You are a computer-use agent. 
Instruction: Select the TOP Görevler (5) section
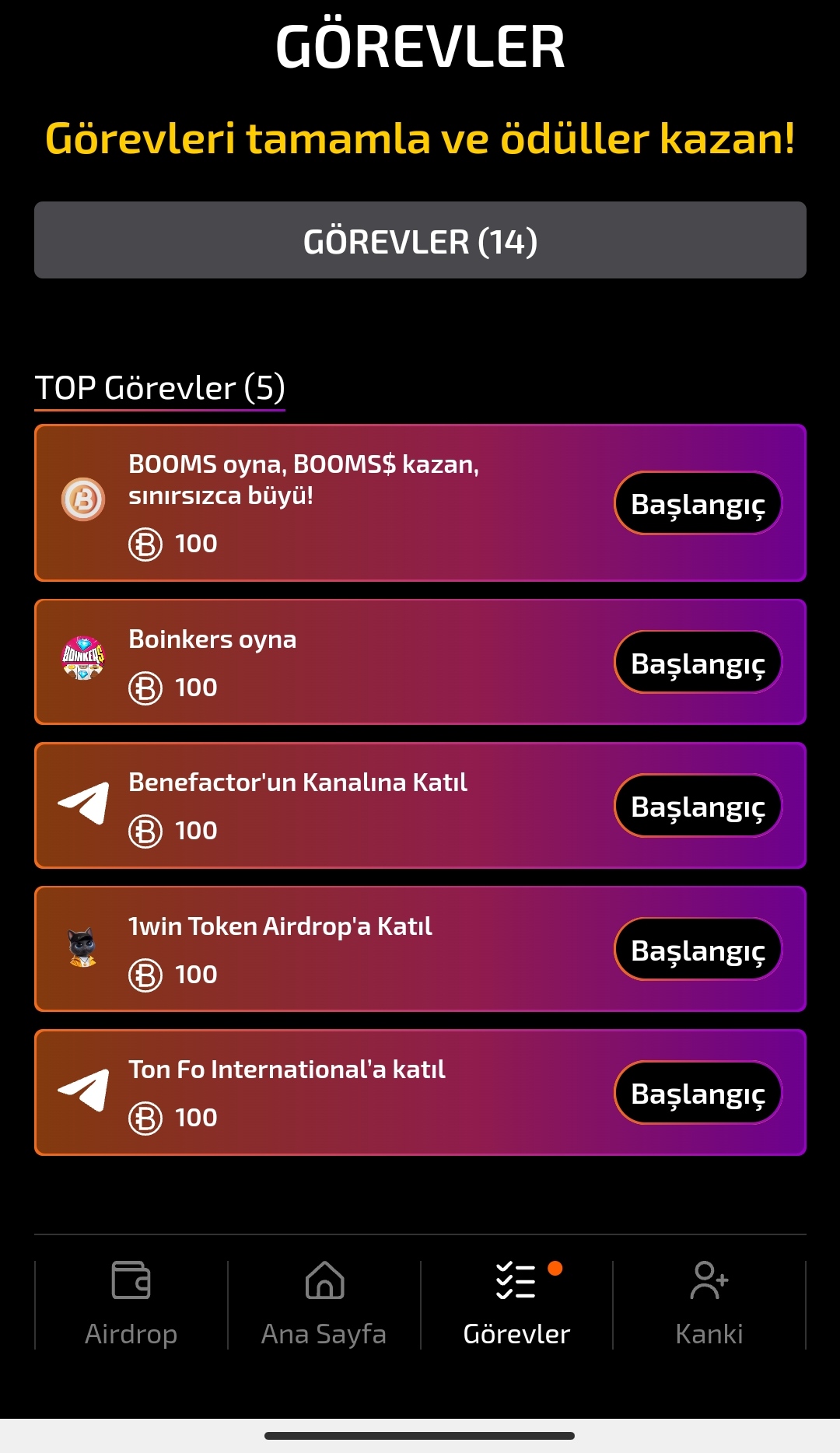(x=160, y=388)
